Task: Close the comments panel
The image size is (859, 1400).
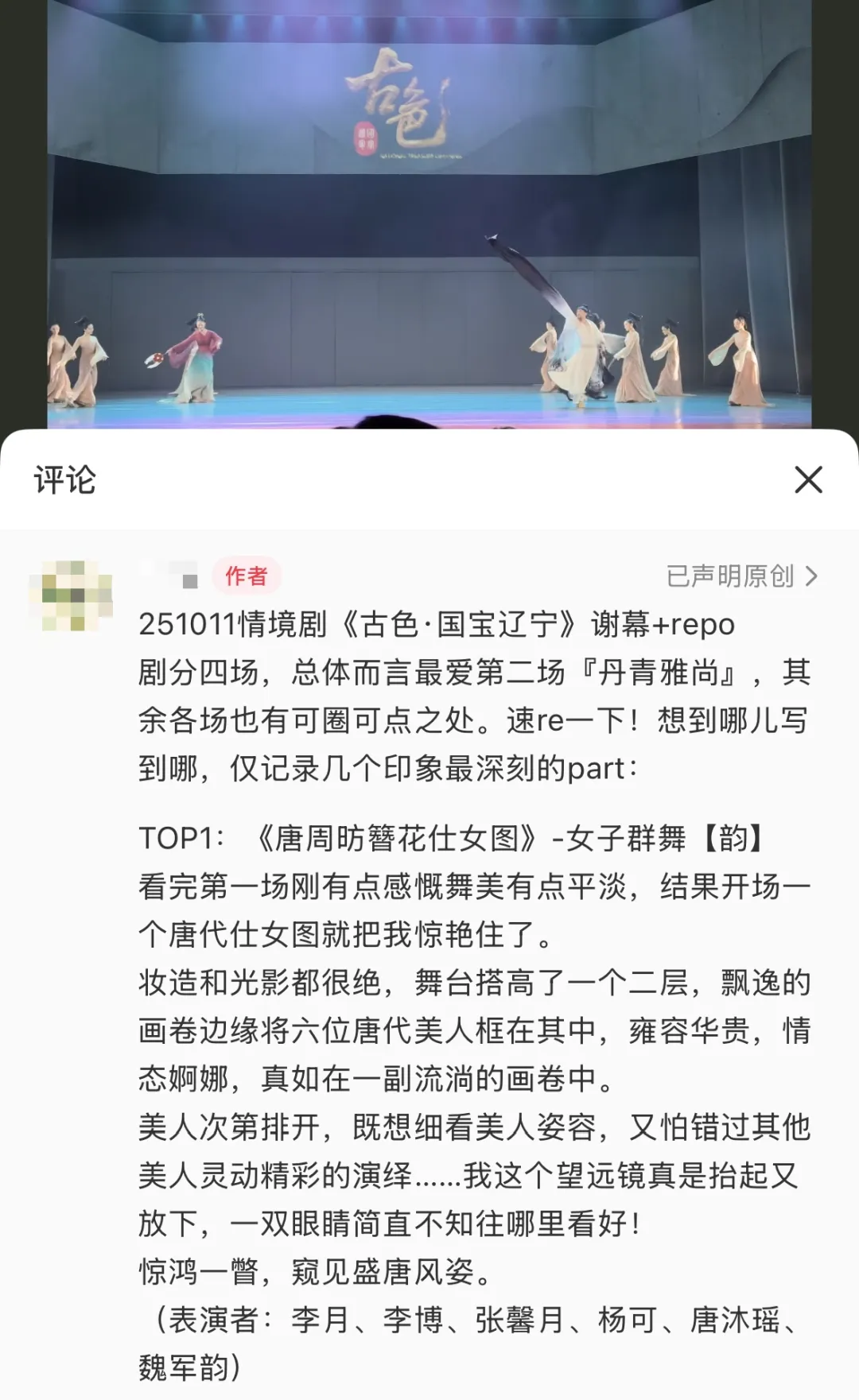Action: point(808,479)
